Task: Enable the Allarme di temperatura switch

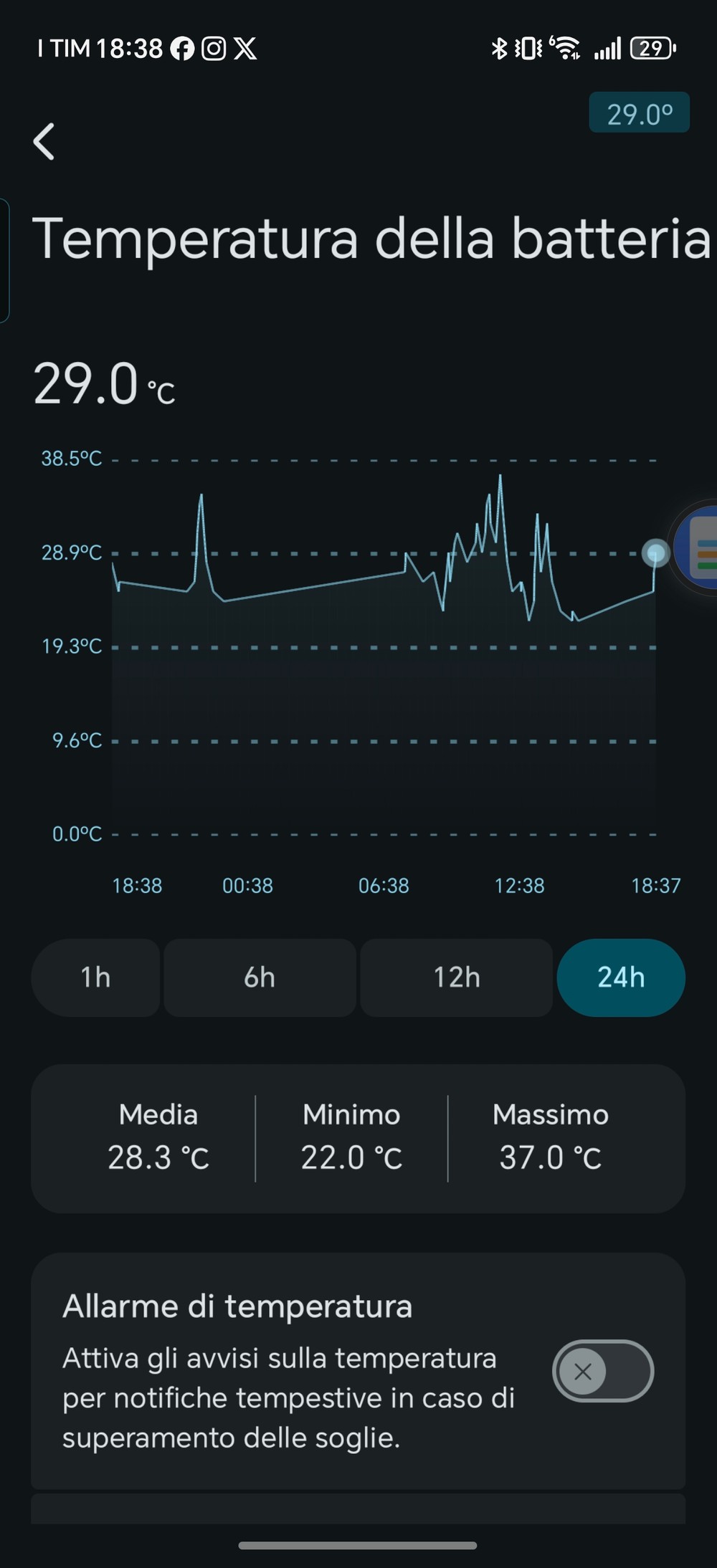Action: click(x=602, y=1372)
